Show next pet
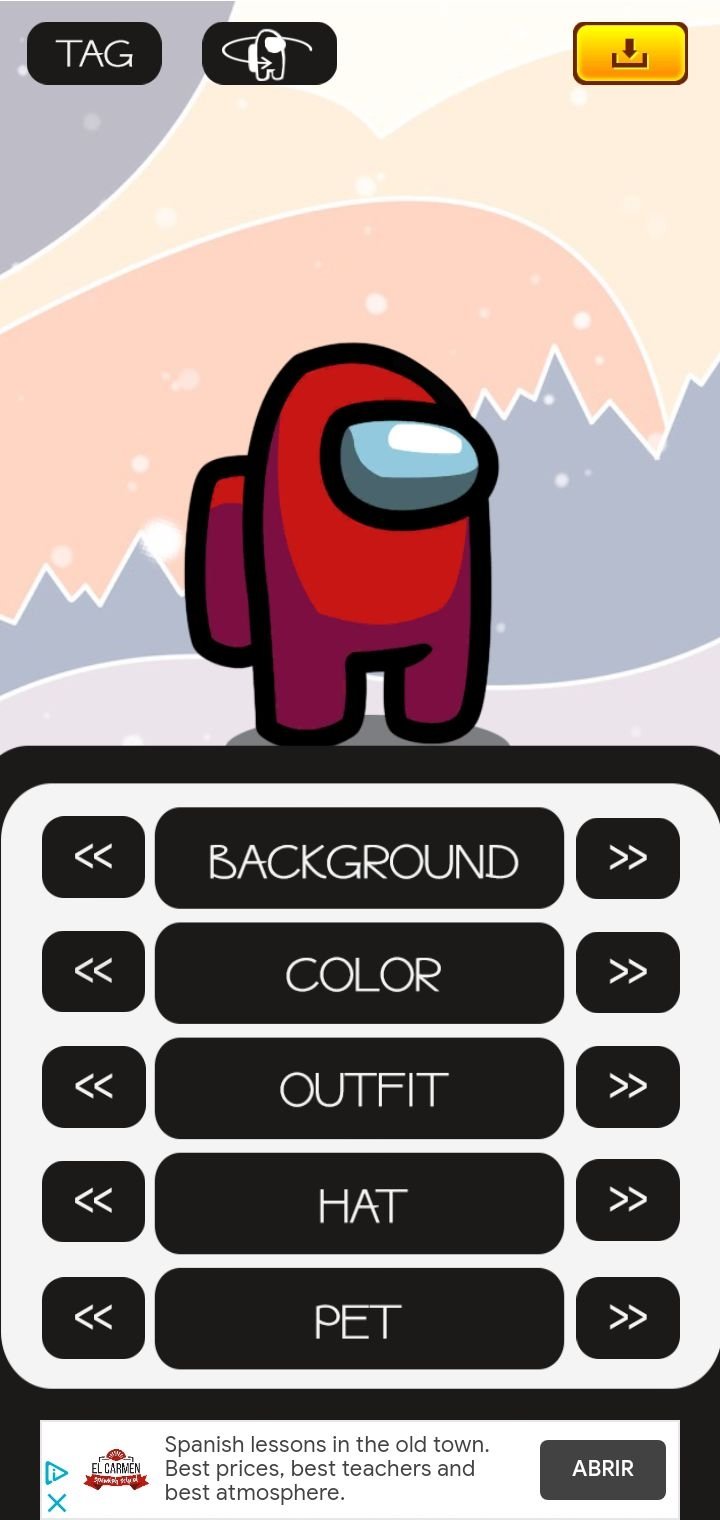 pos(628,1317)
